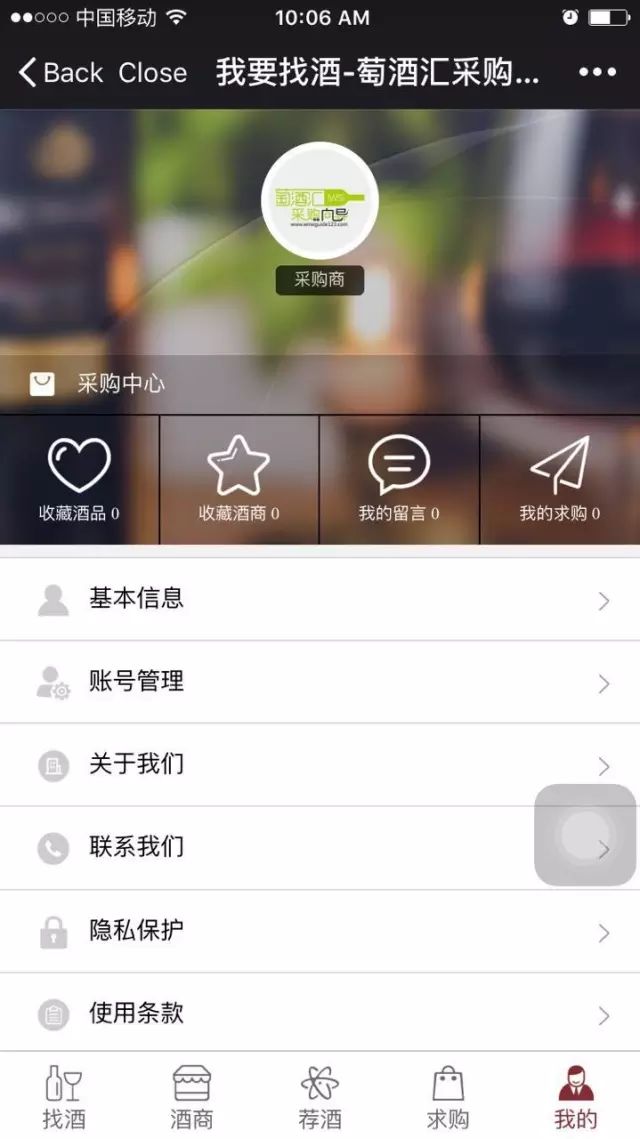This screenshot has height=1139, width=640.
Task: Tap Close in the top bar
Action: pos(152,73)
